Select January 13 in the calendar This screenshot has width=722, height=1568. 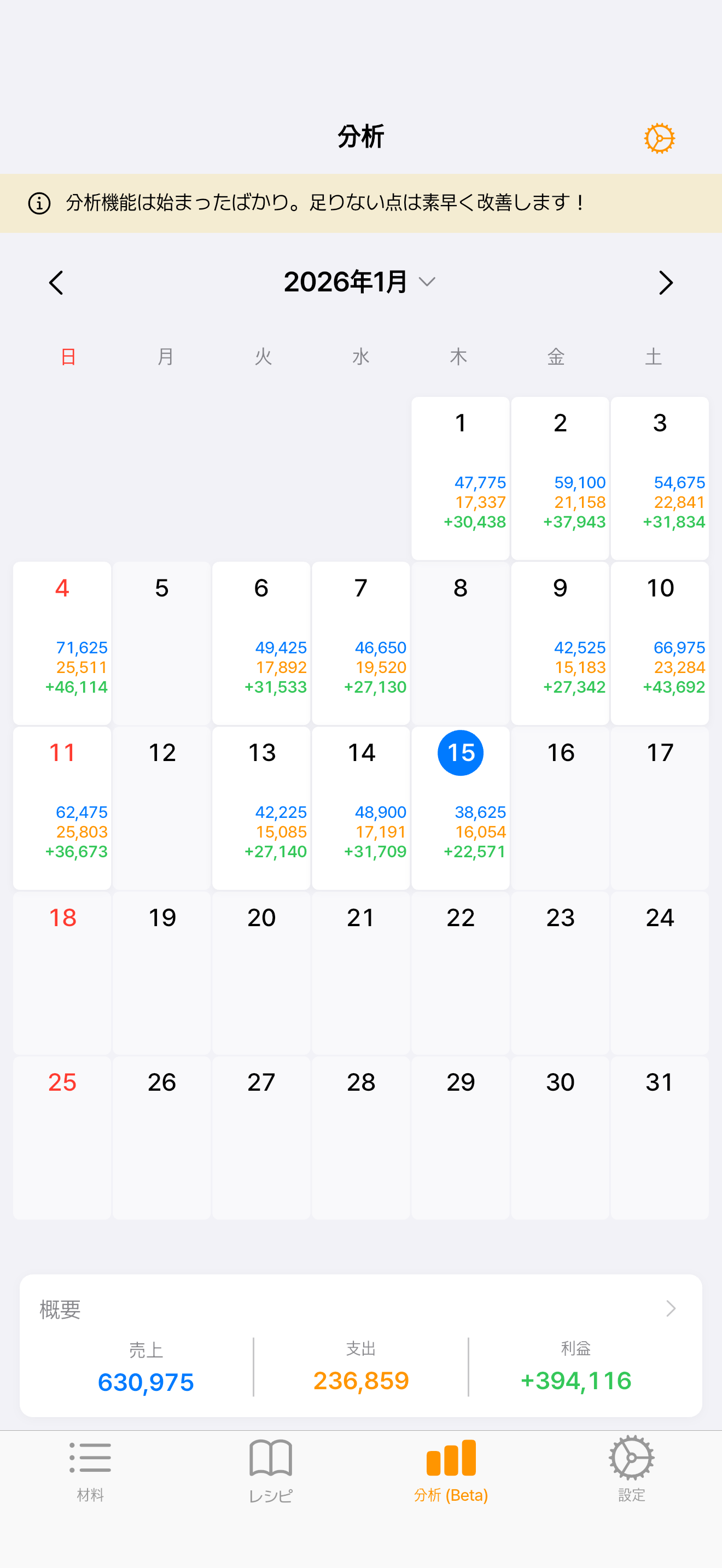coord(261,807)
